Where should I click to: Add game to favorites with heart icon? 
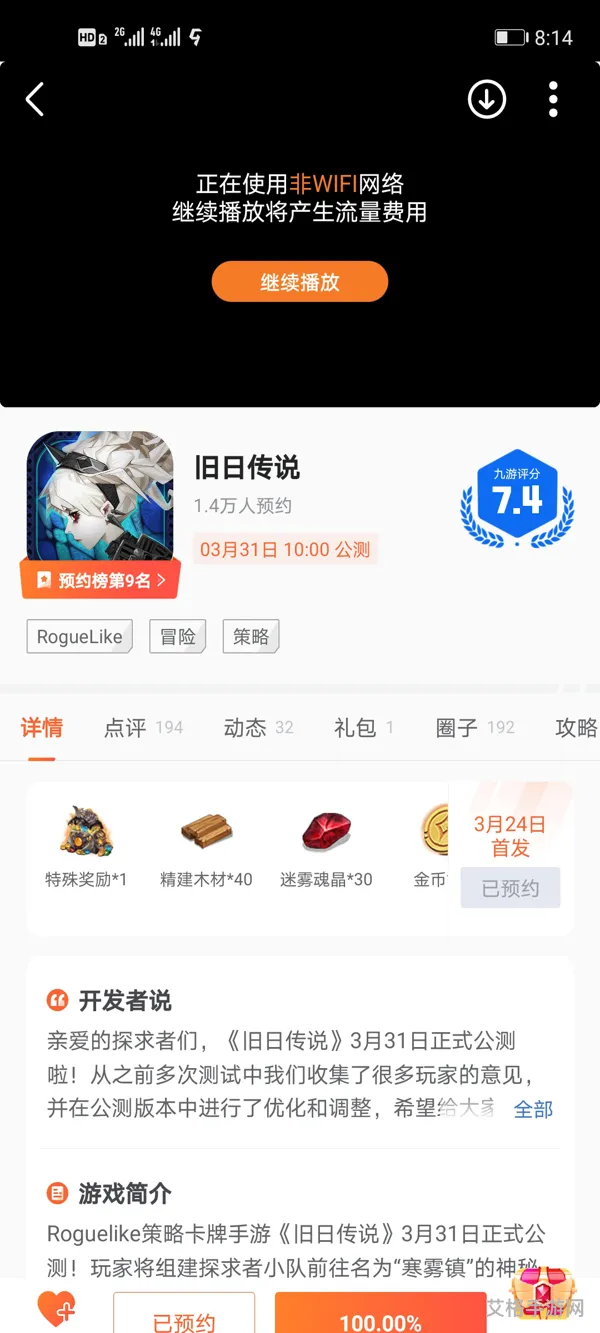[56, 1308]
